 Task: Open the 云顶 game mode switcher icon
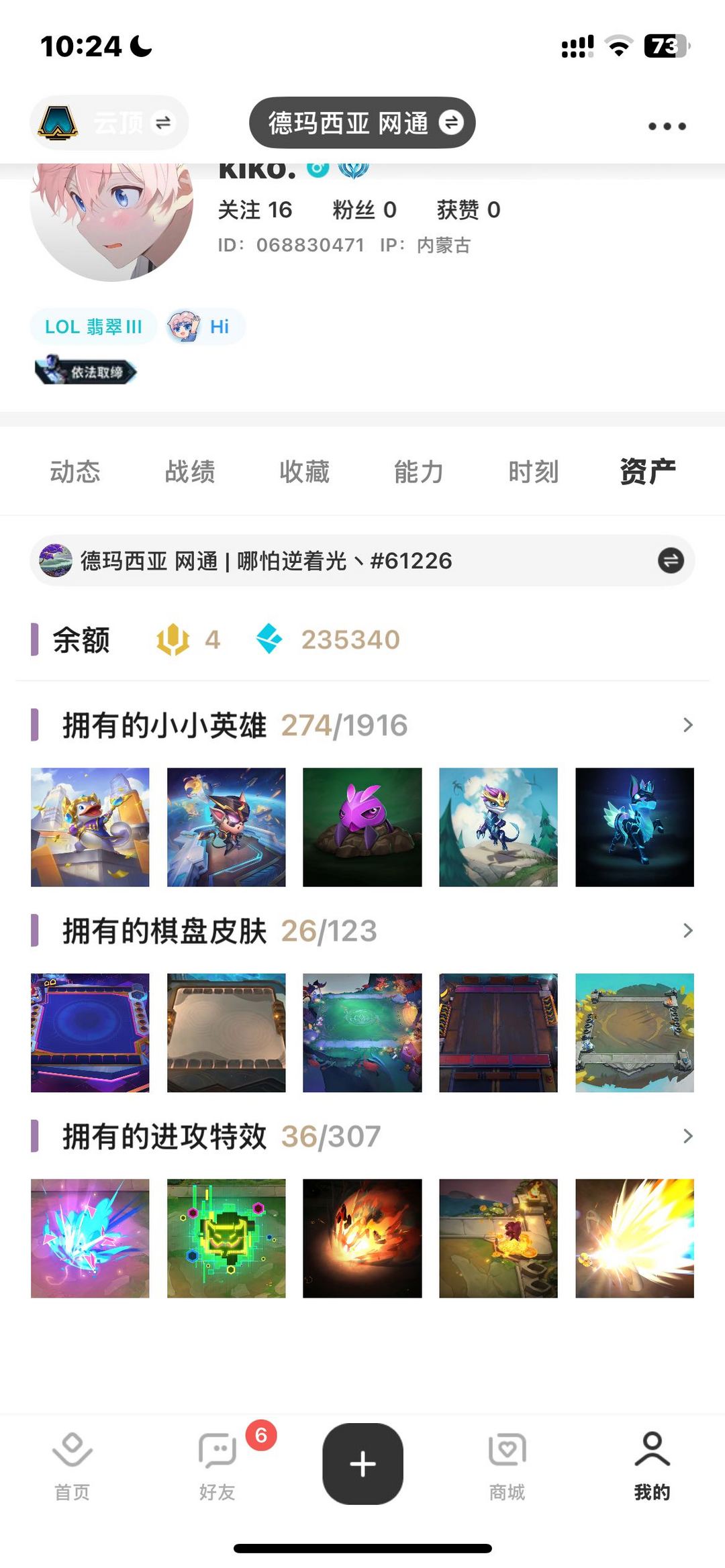pos(59,123)
